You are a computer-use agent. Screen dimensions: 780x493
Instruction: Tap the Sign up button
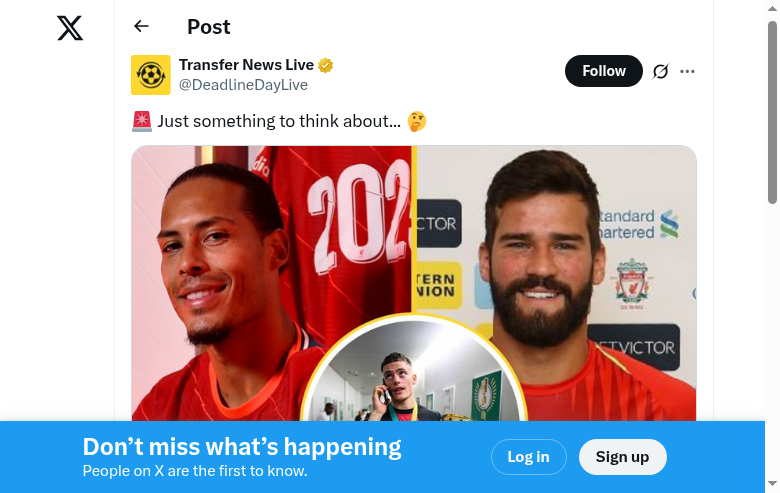622,457
